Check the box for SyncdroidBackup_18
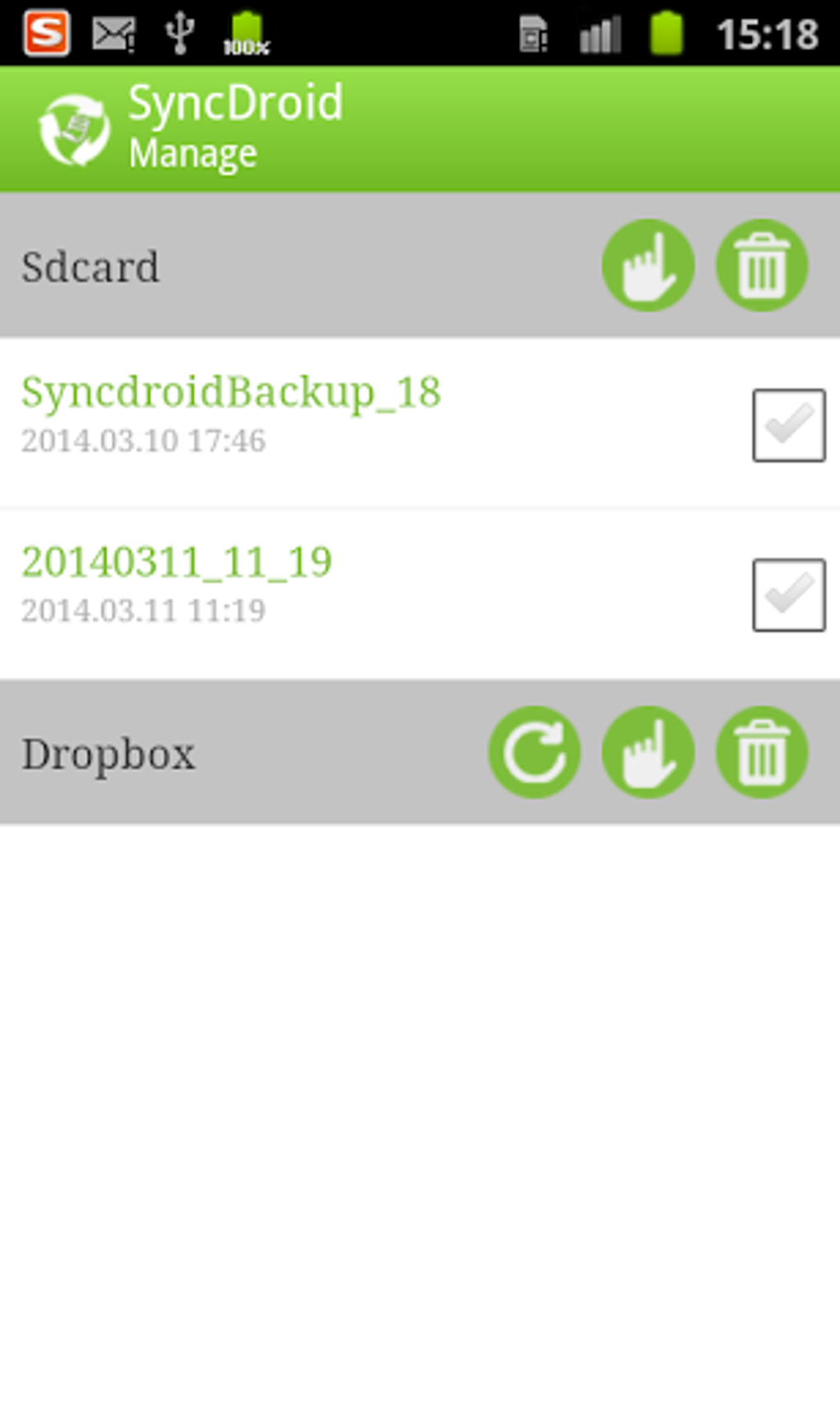The height and width of the screenshot is (1401, 840). pyautogui.click(x=789, y=425)
